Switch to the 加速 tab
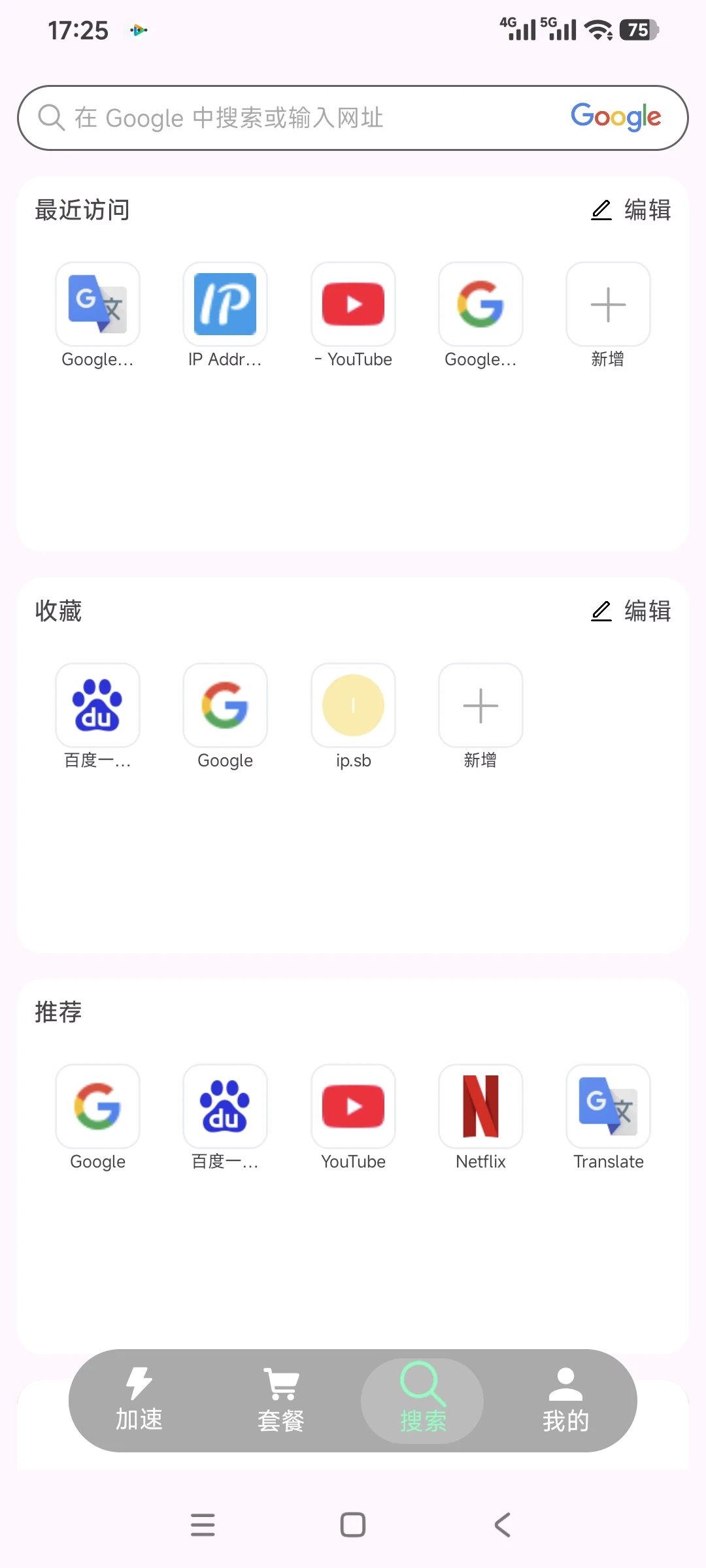This screenshot has width=706, height=1568. tap(139, 1400)
